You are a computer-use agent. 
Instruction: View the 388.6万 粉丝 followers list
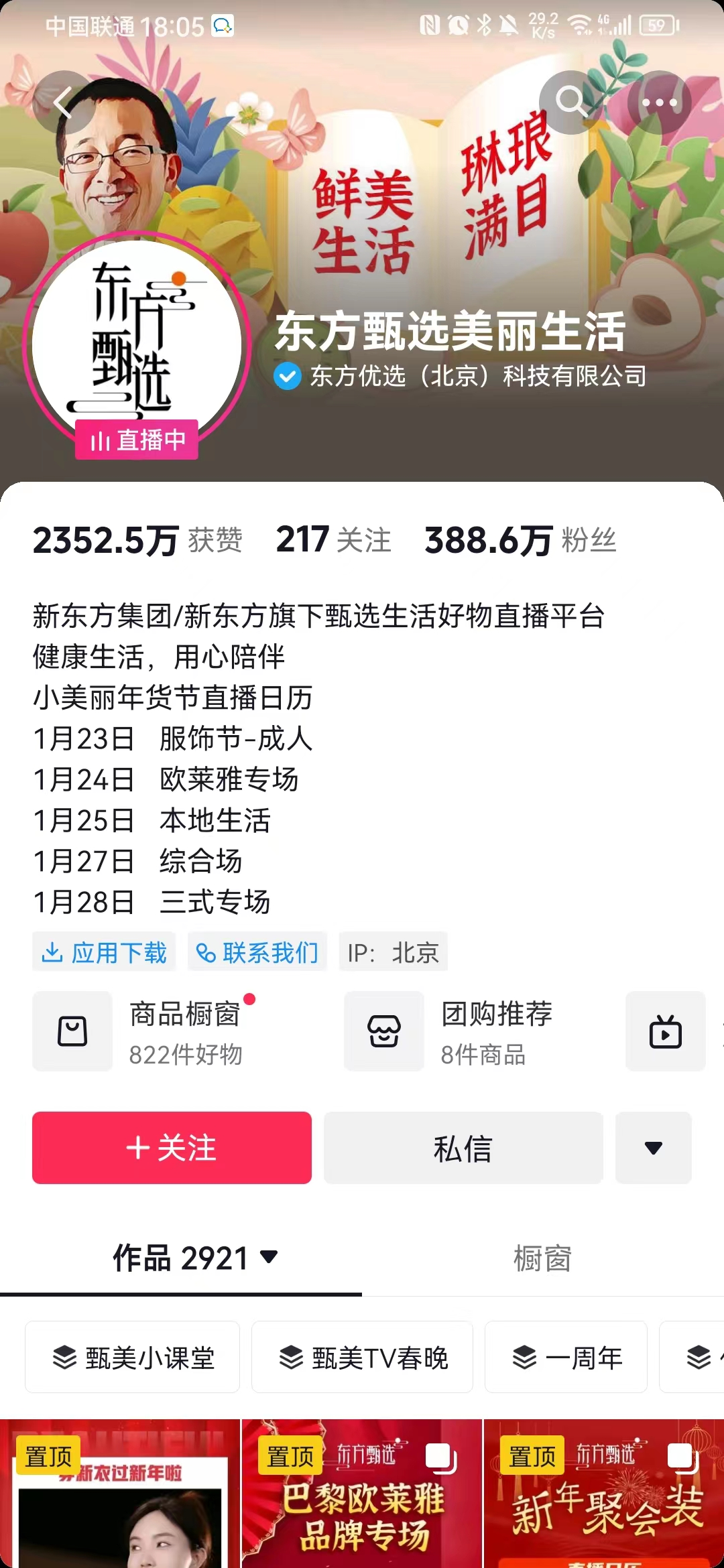click(x=520, y=540)
